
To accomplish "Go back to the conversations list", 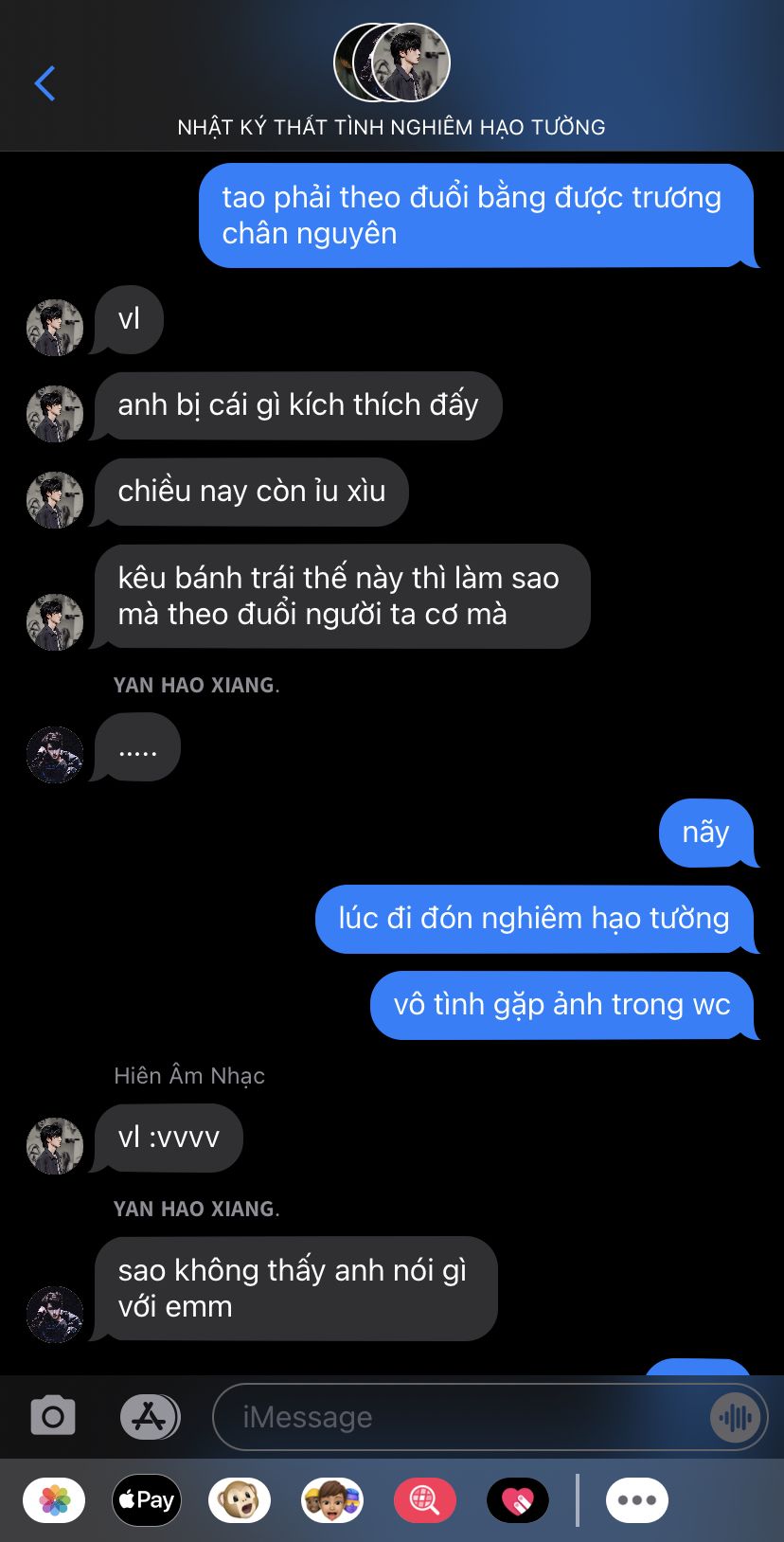I will [x=45, y=83].
